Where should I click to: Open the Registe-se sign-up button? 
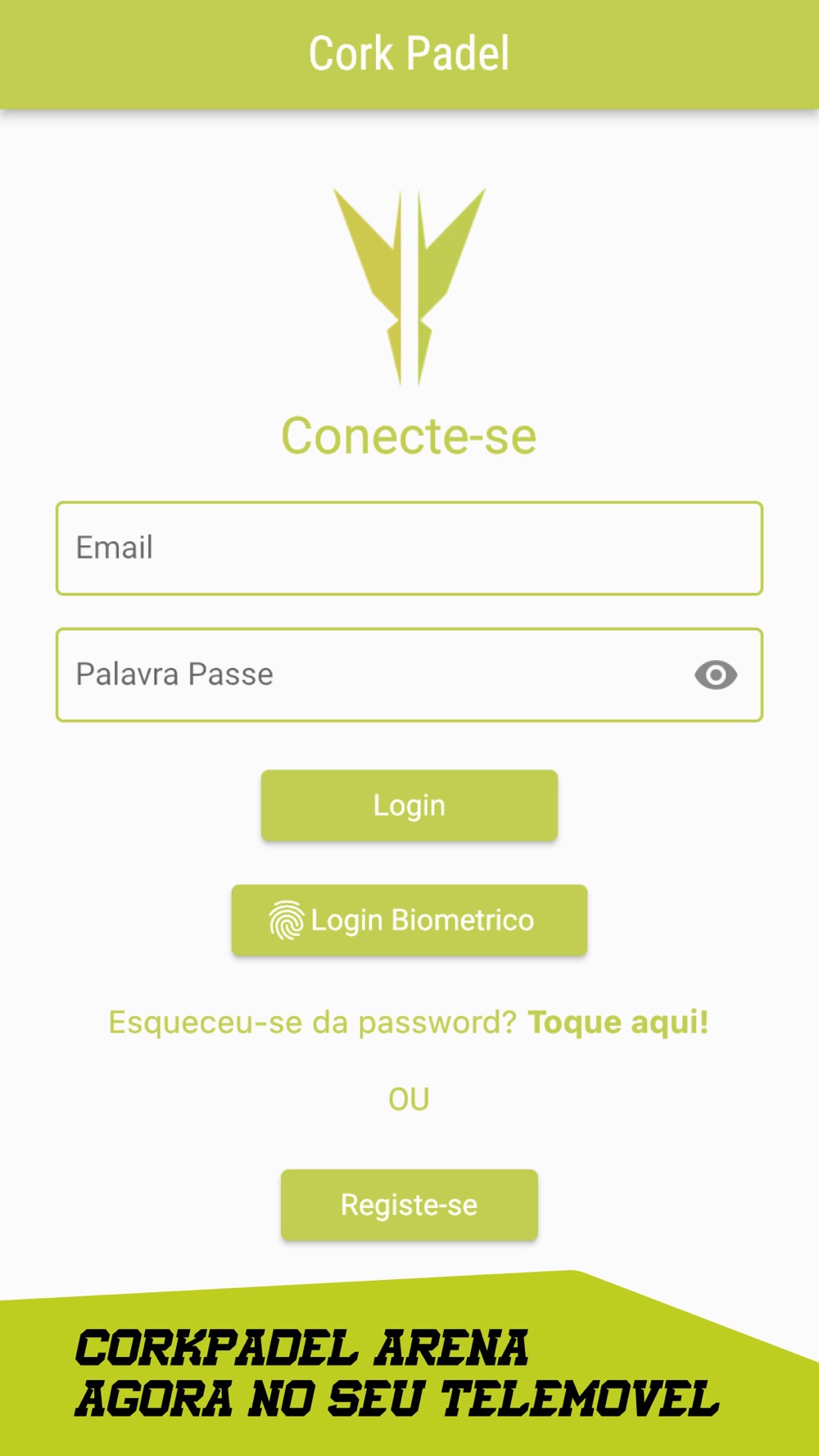(x=409, y=1205)
